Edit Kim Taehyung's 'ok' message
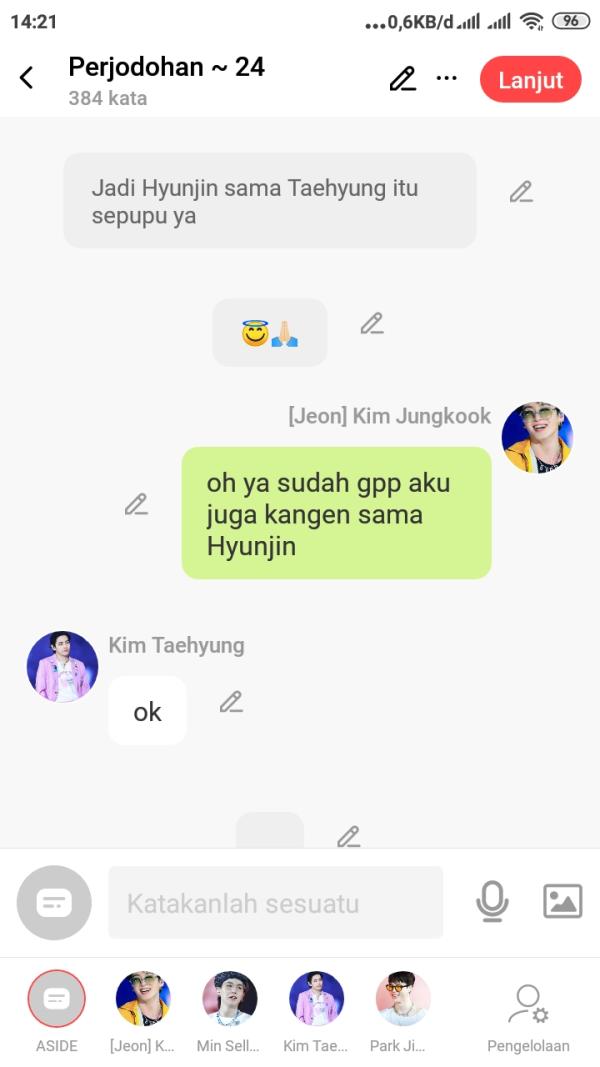Screen dimensions: 600x1067 point(231,702)
